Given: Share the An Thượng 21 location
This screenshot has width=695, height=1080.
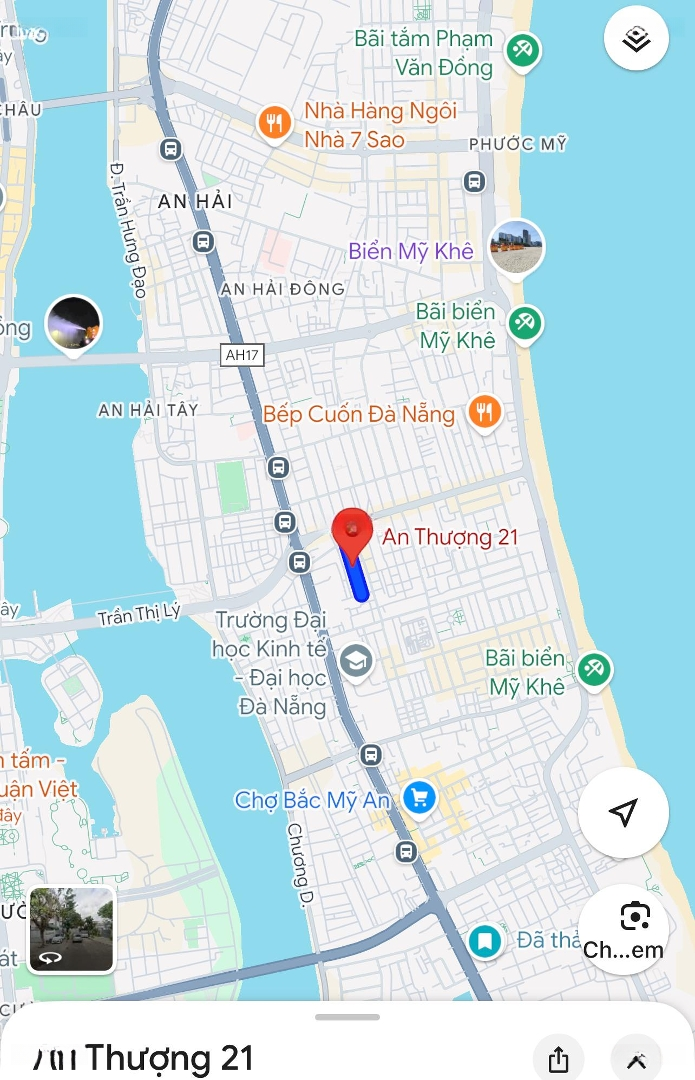Looking at the screenshot, I should (558, 1059).
